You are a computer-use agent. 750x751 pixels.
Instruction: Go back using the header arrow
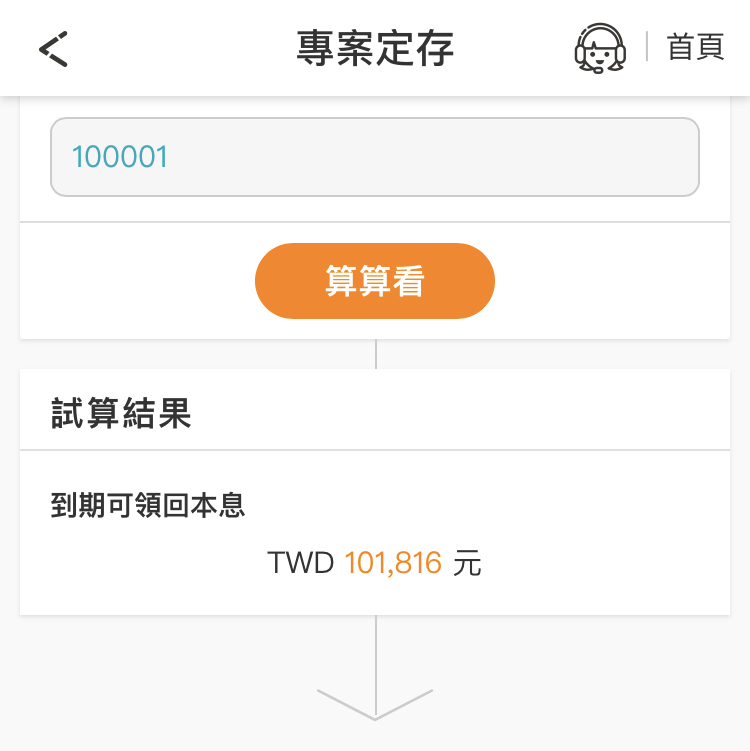pos(54,49)
